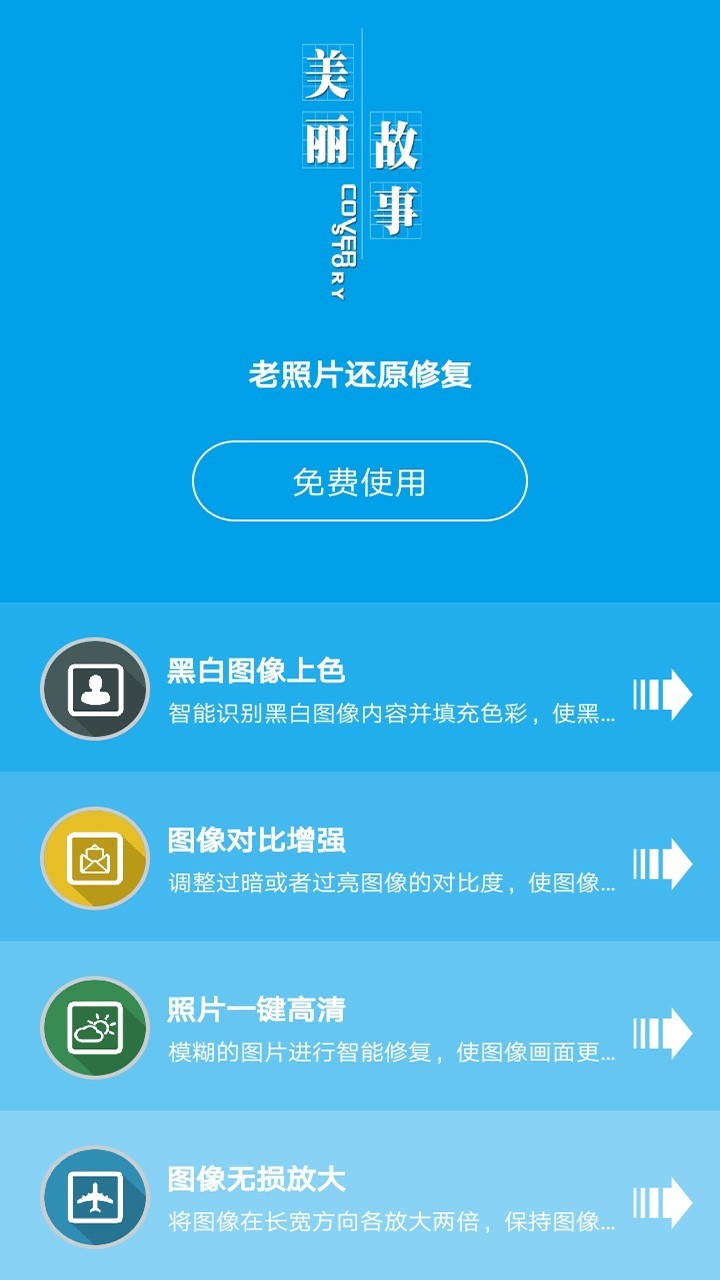Image resolution: width=720 pixels, height=1280 pixels.
Task: Open the 图像无损放大 tool
Action: pyautogui.click(x=360, y=1196)
